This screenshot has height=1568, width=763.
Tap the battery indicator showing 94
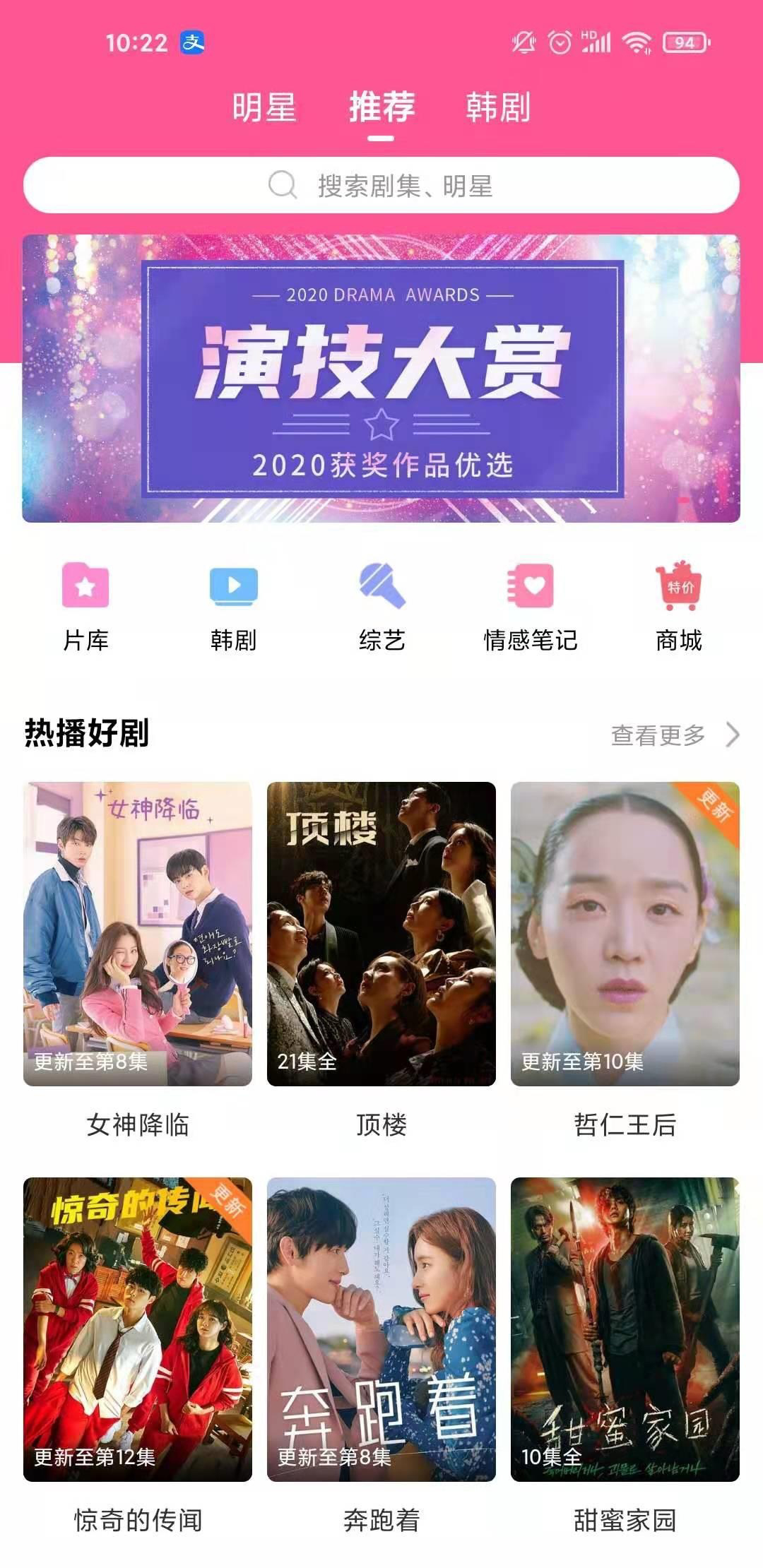(680, 43)
